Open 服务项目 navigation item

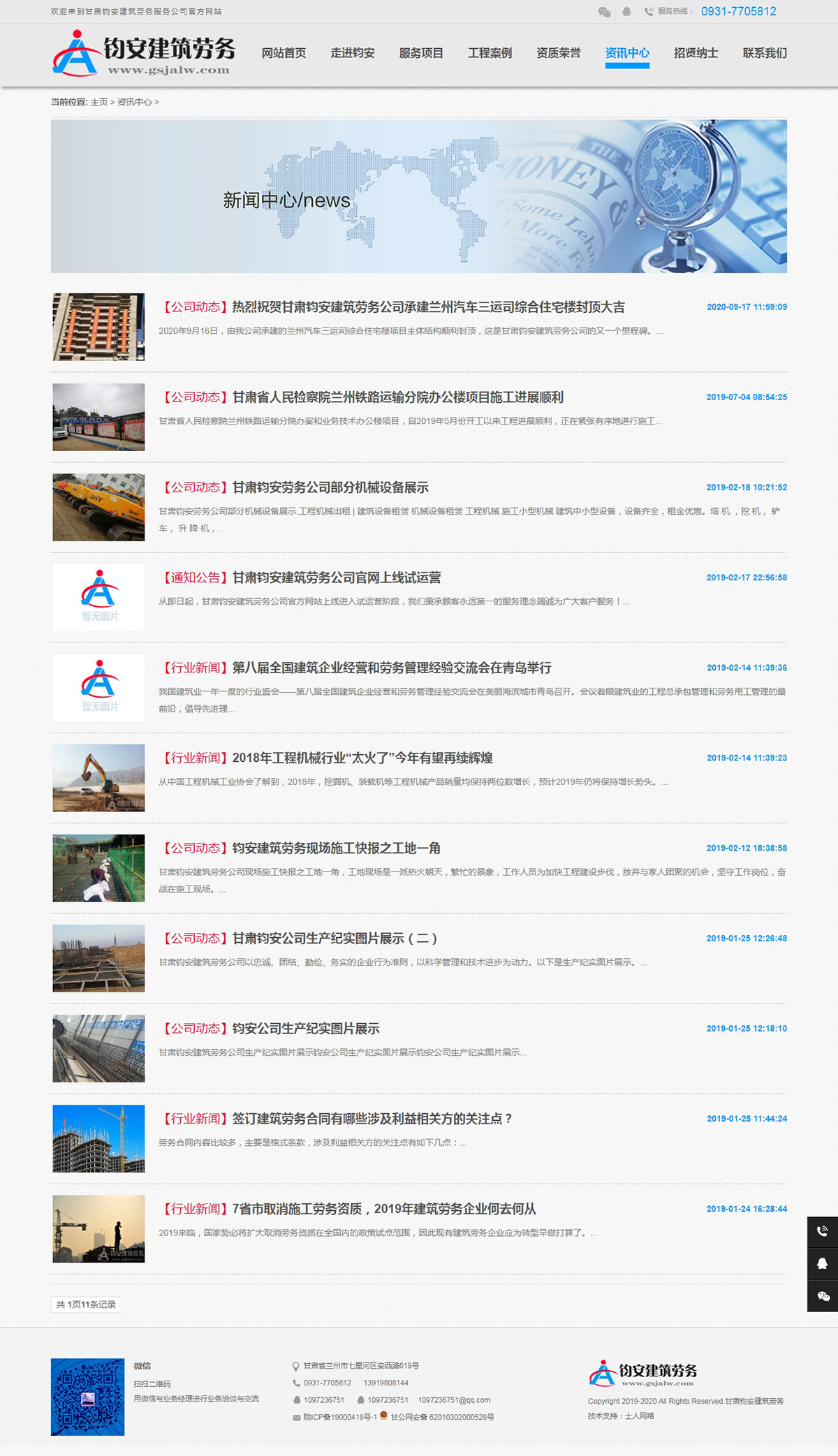tap(421, 53)
